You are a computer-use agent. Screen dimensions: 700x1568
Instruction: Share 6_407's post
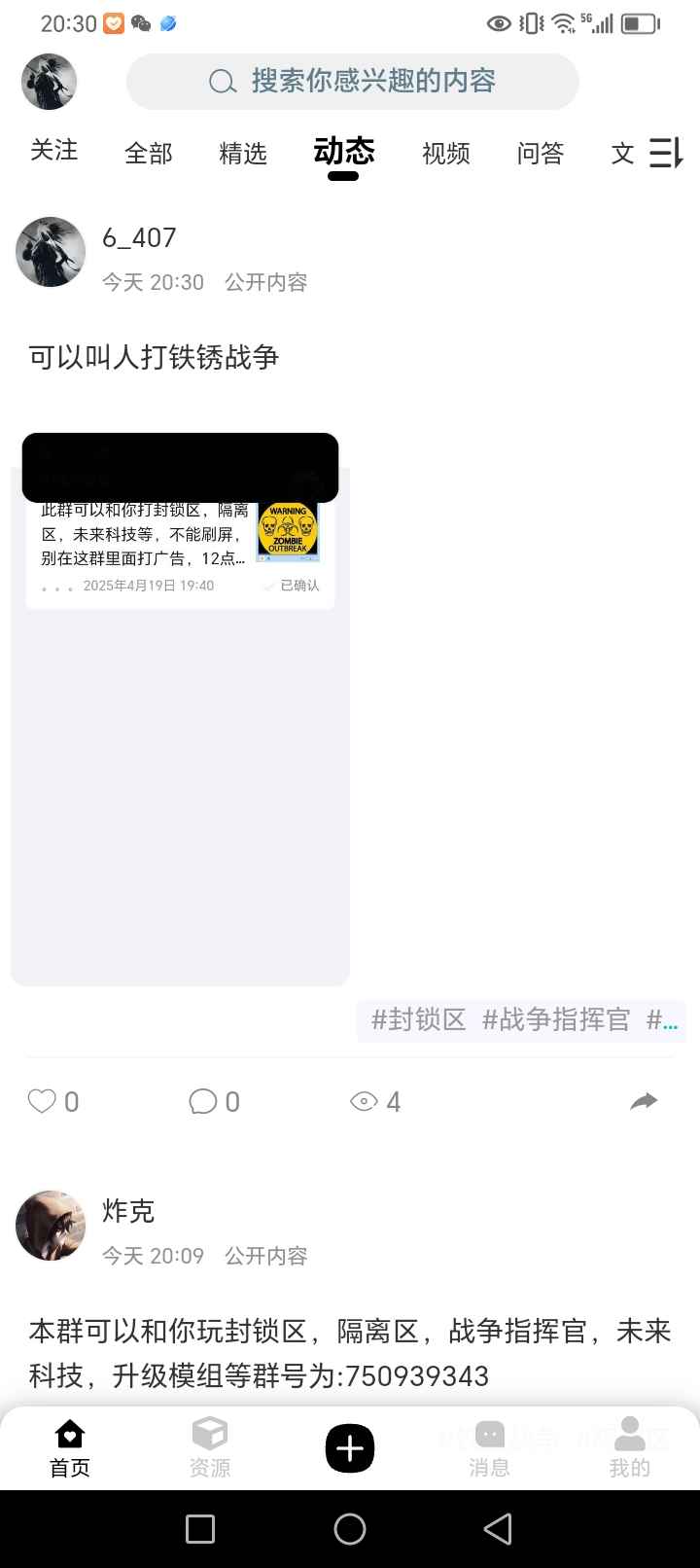pyautogui.click(x=644, y=1101)
